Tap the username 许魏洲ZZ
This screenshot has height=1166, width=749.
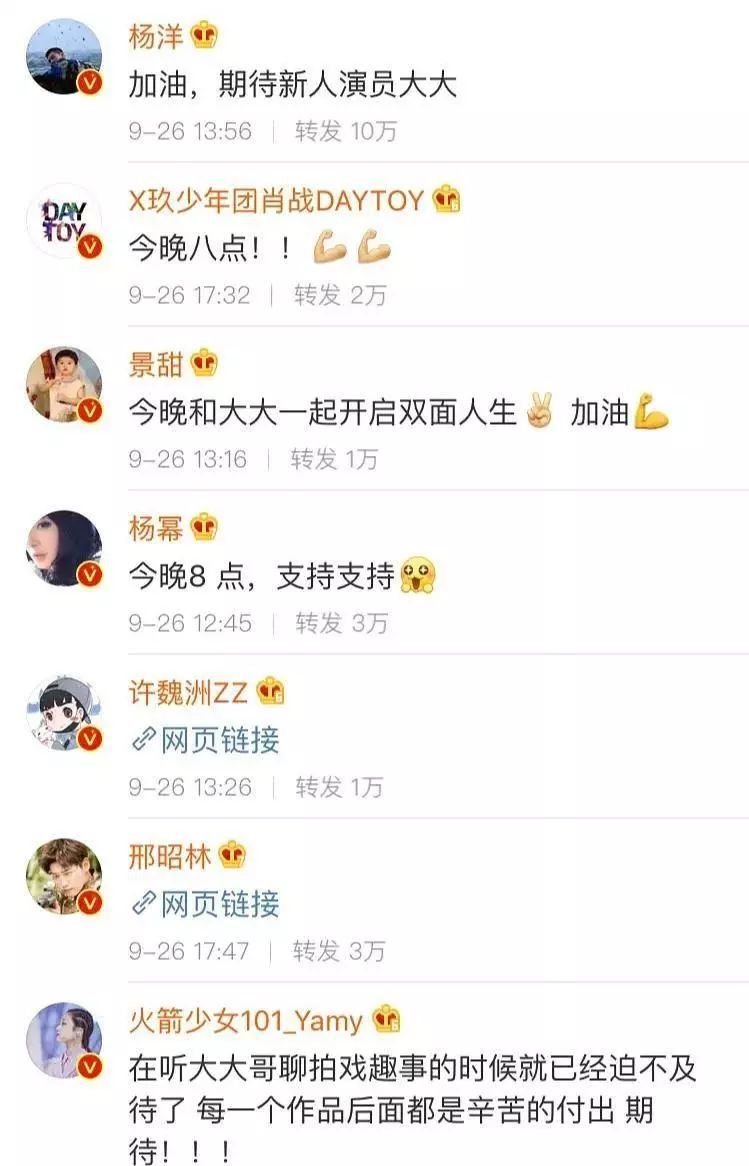coord(188,691)
